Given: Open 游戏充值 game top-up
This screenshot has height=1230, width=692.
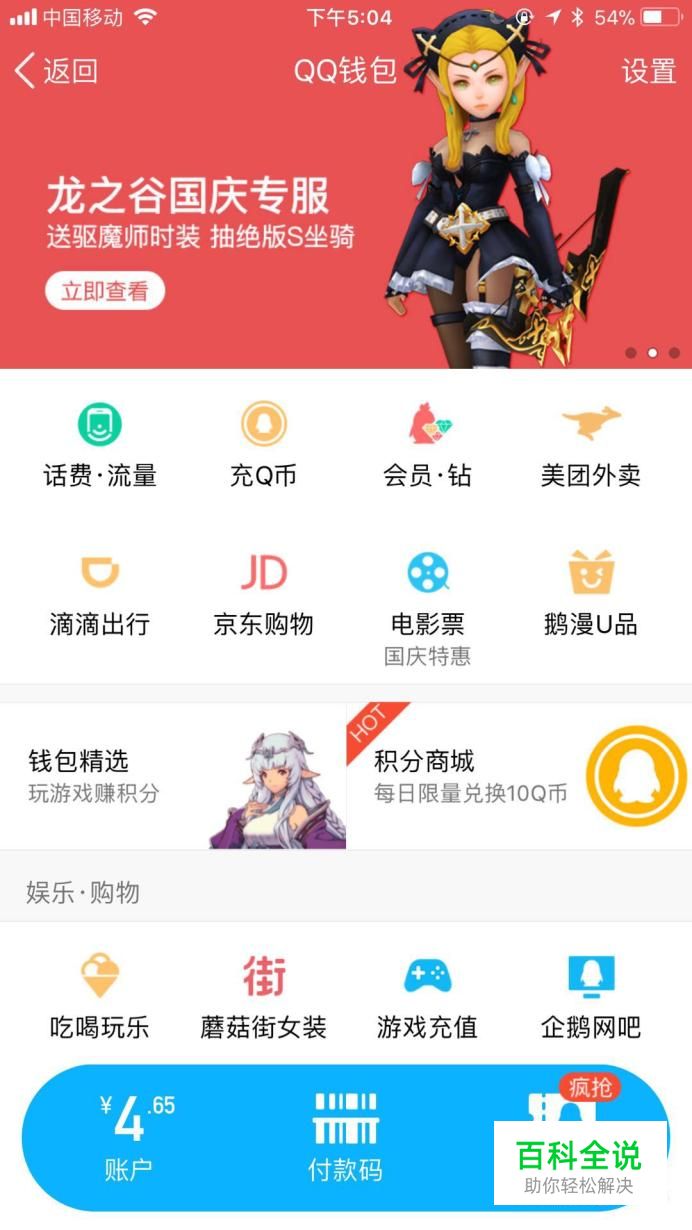Looking at the screenshot, I should point(428,998).
